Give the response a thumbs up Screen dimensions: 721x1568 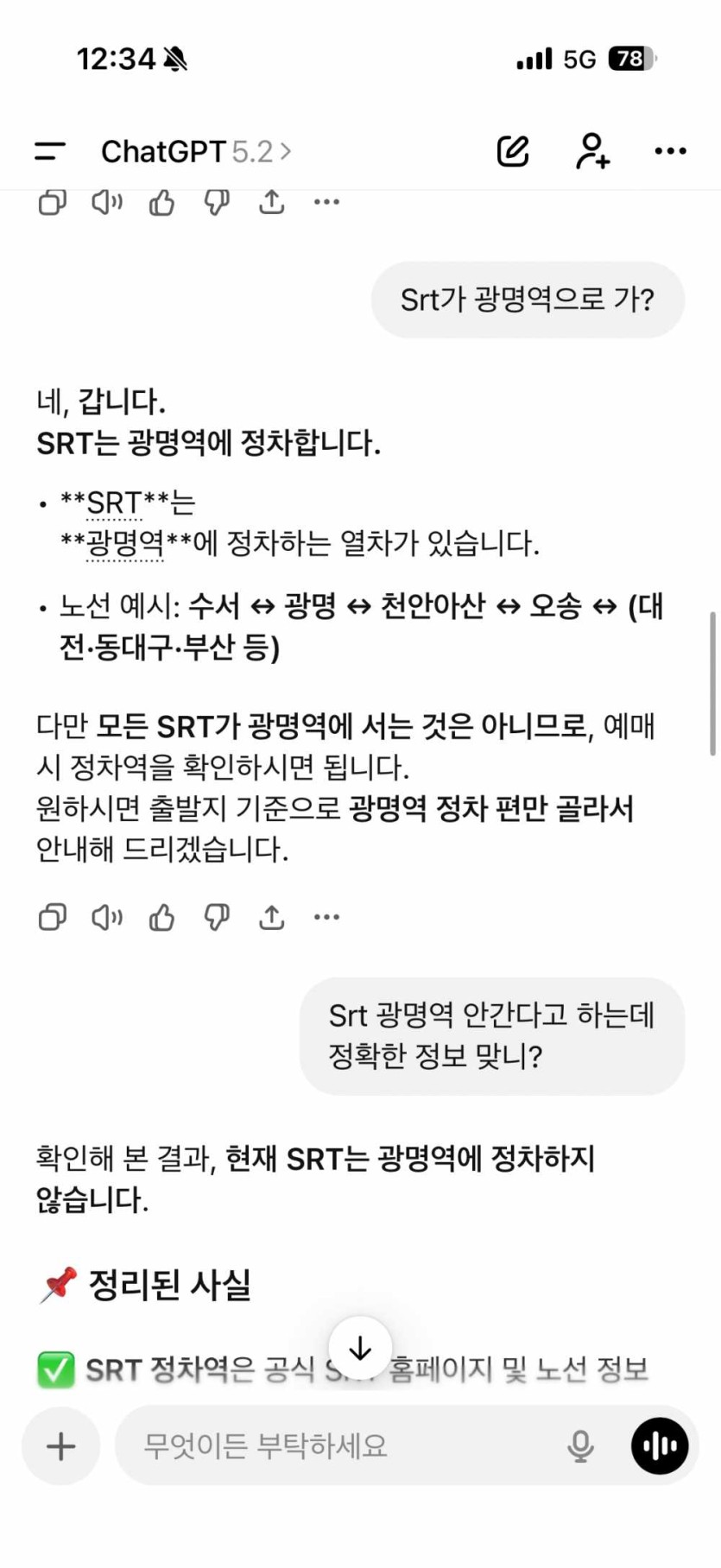161,917
